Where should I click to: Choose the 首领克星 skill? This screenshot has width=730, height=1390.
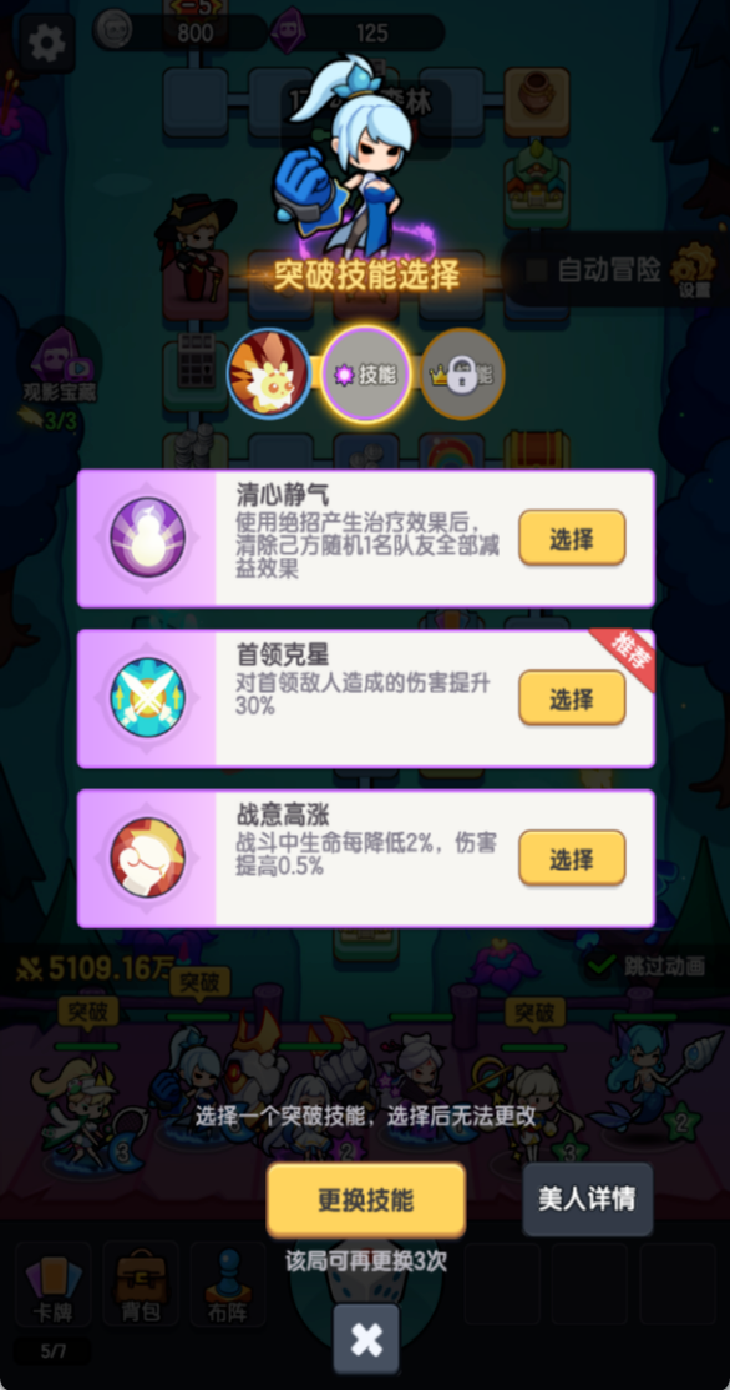click(571, 699)
